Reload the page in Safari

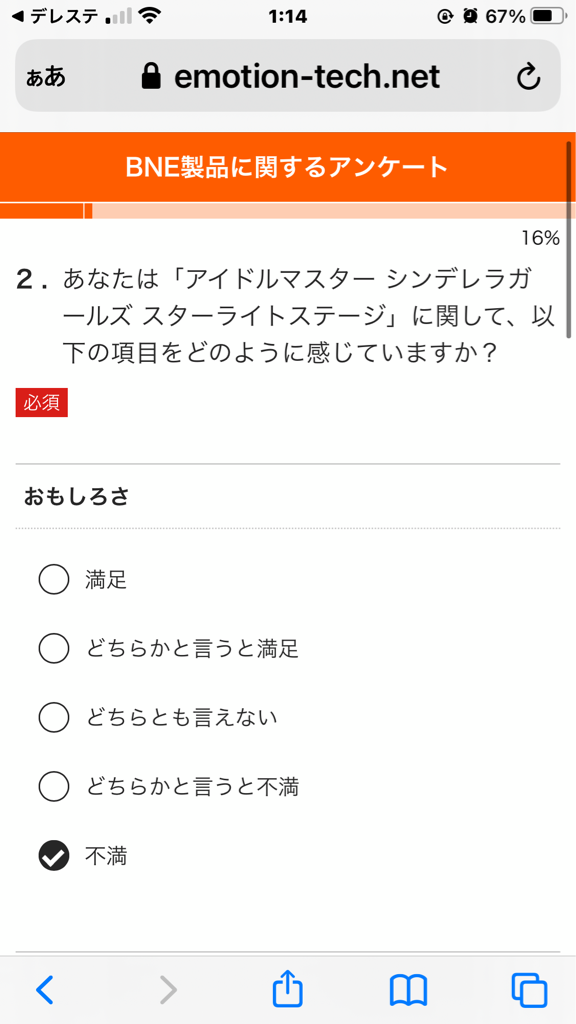tap(528, 77)
